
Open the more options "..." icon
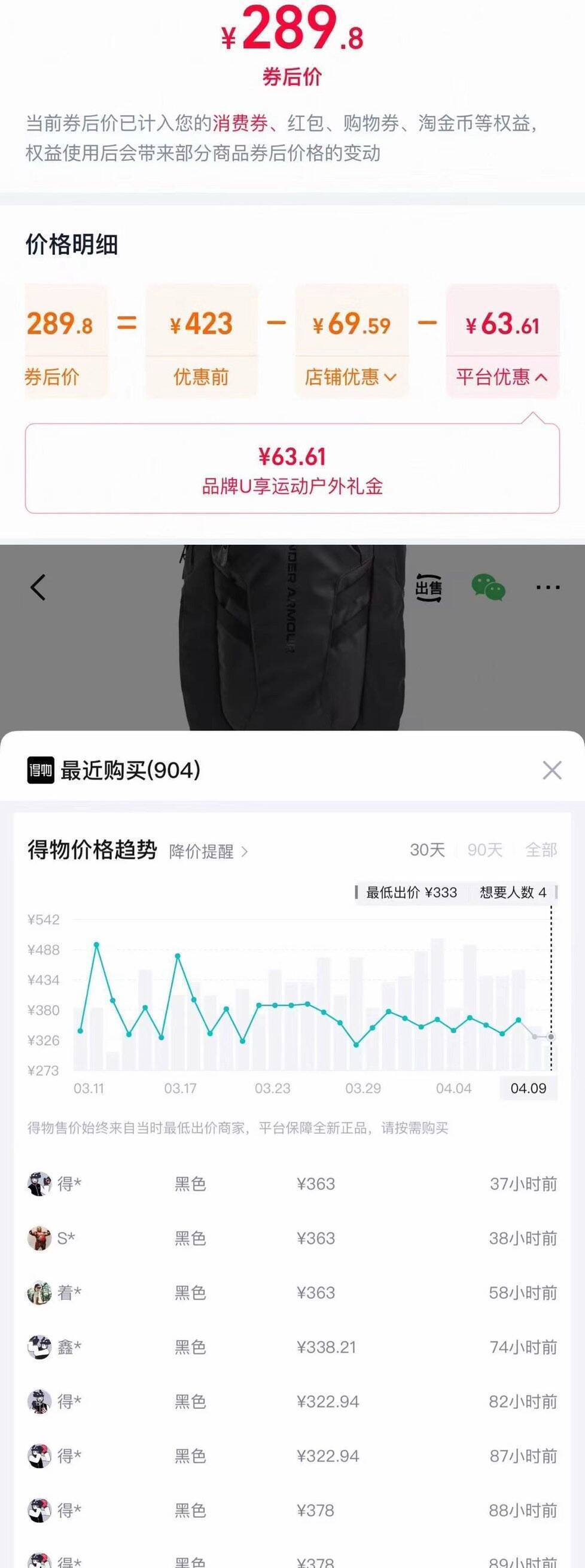click(x=547, y=586)
